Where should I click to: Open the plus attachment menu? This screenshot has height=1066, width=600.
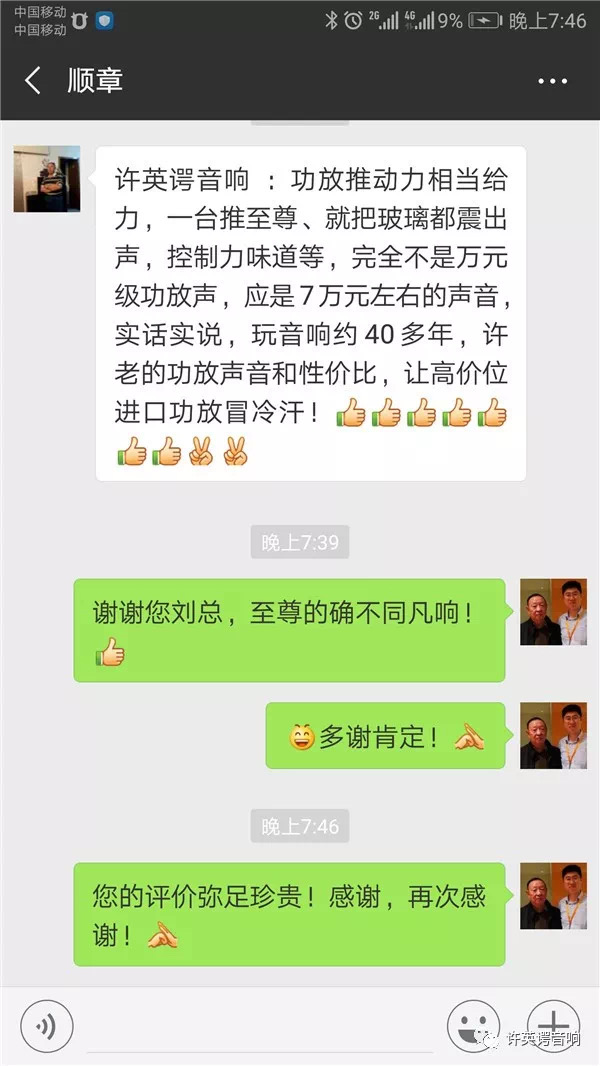tap(553, 1025)
